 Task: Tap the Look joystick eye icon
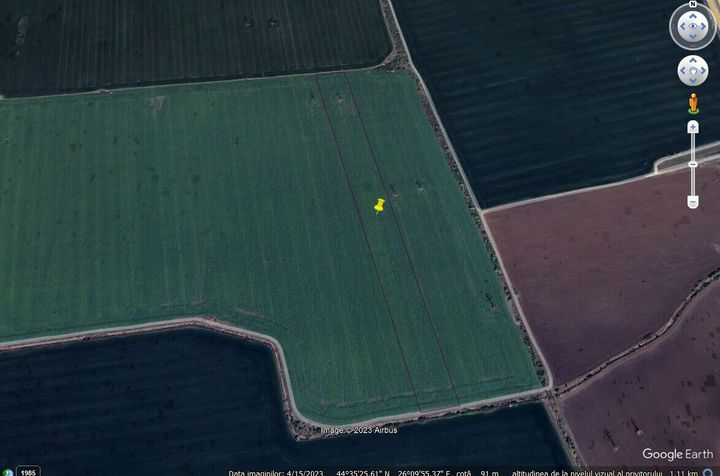tap(693, 28)
